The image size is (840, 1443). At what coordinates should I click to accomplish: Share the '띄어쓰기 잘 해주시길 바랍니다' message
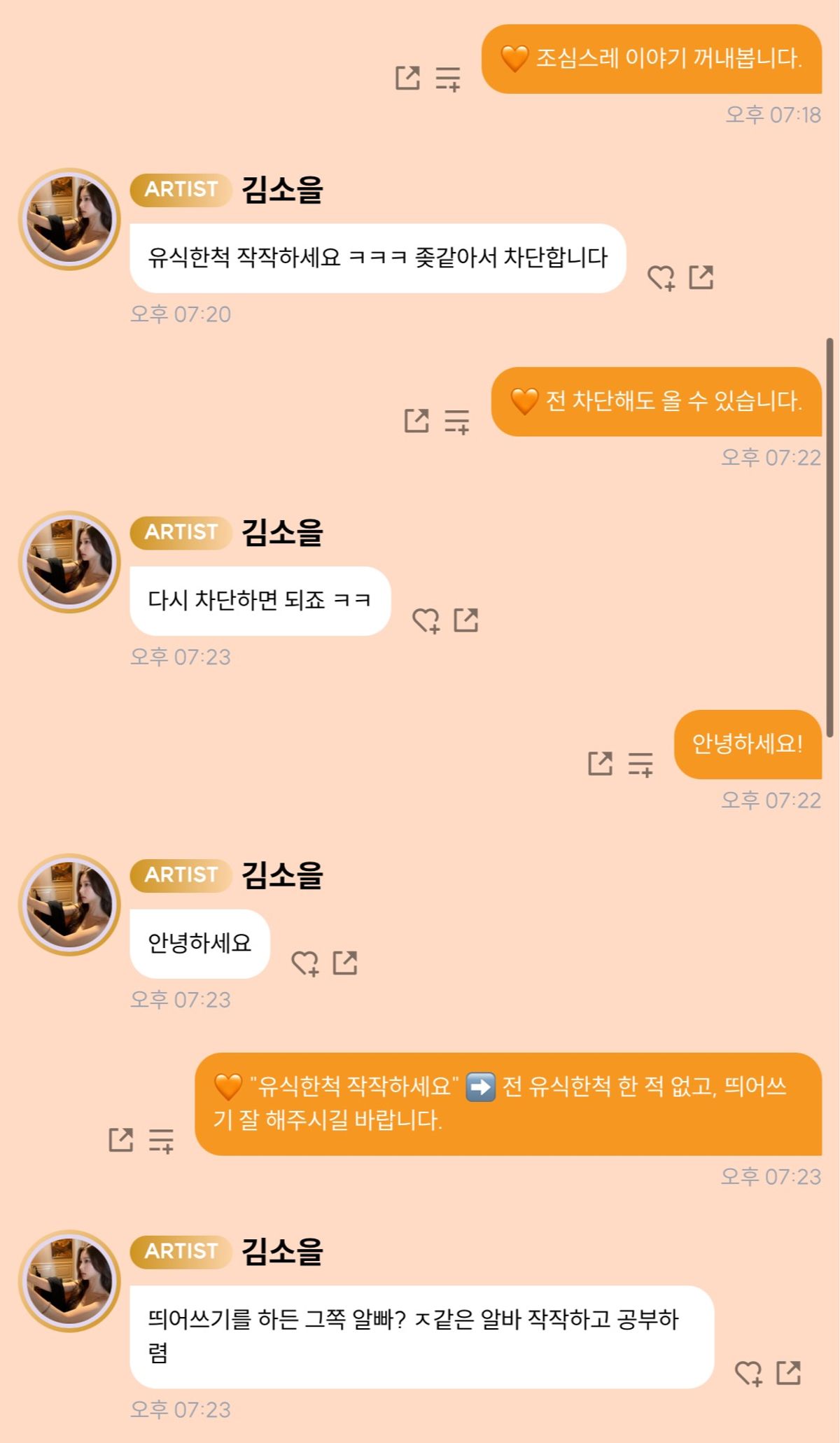(120, 1140)
